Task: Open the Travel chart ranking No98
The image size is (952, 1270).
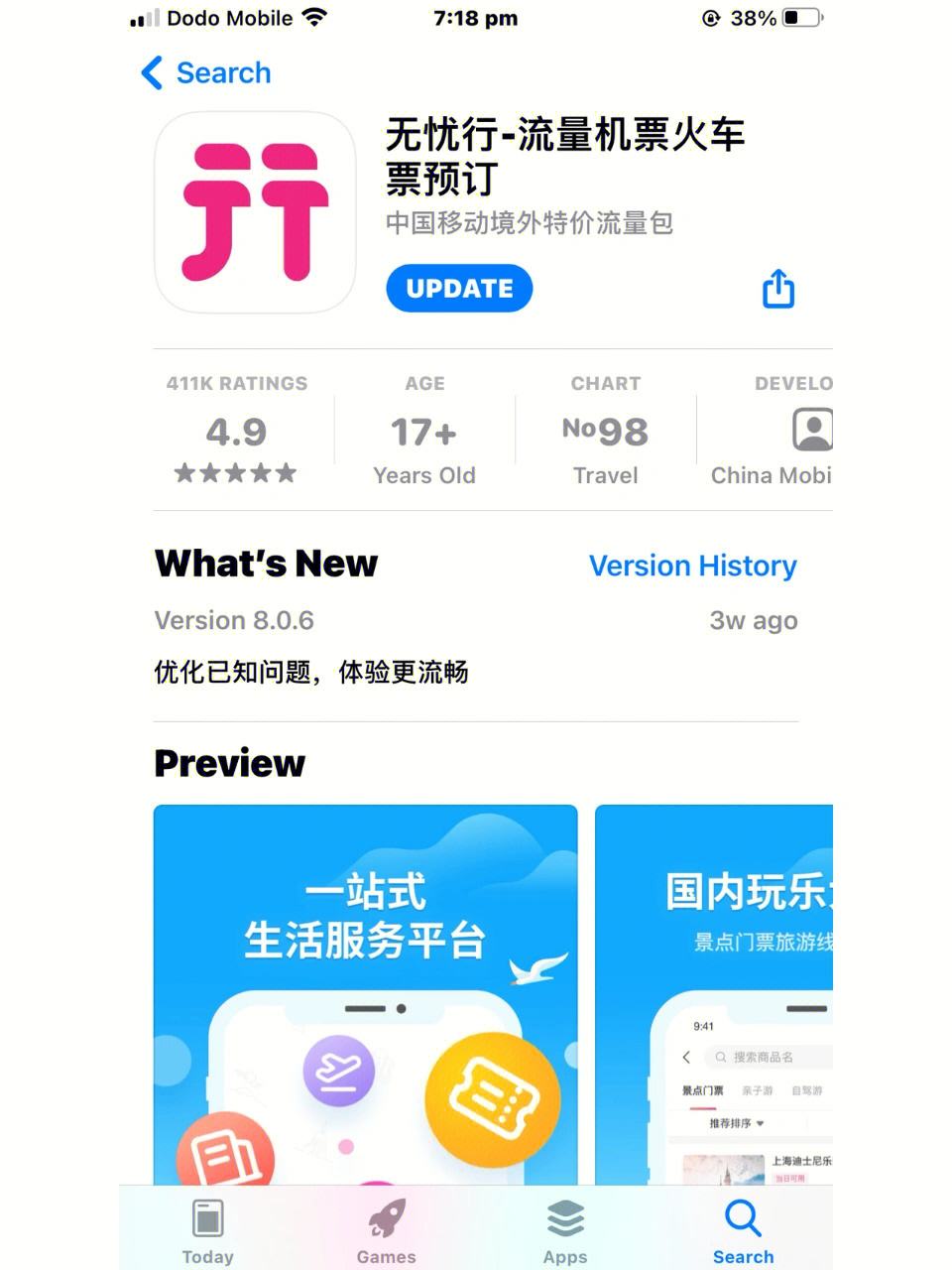Action: pos(605,433)
